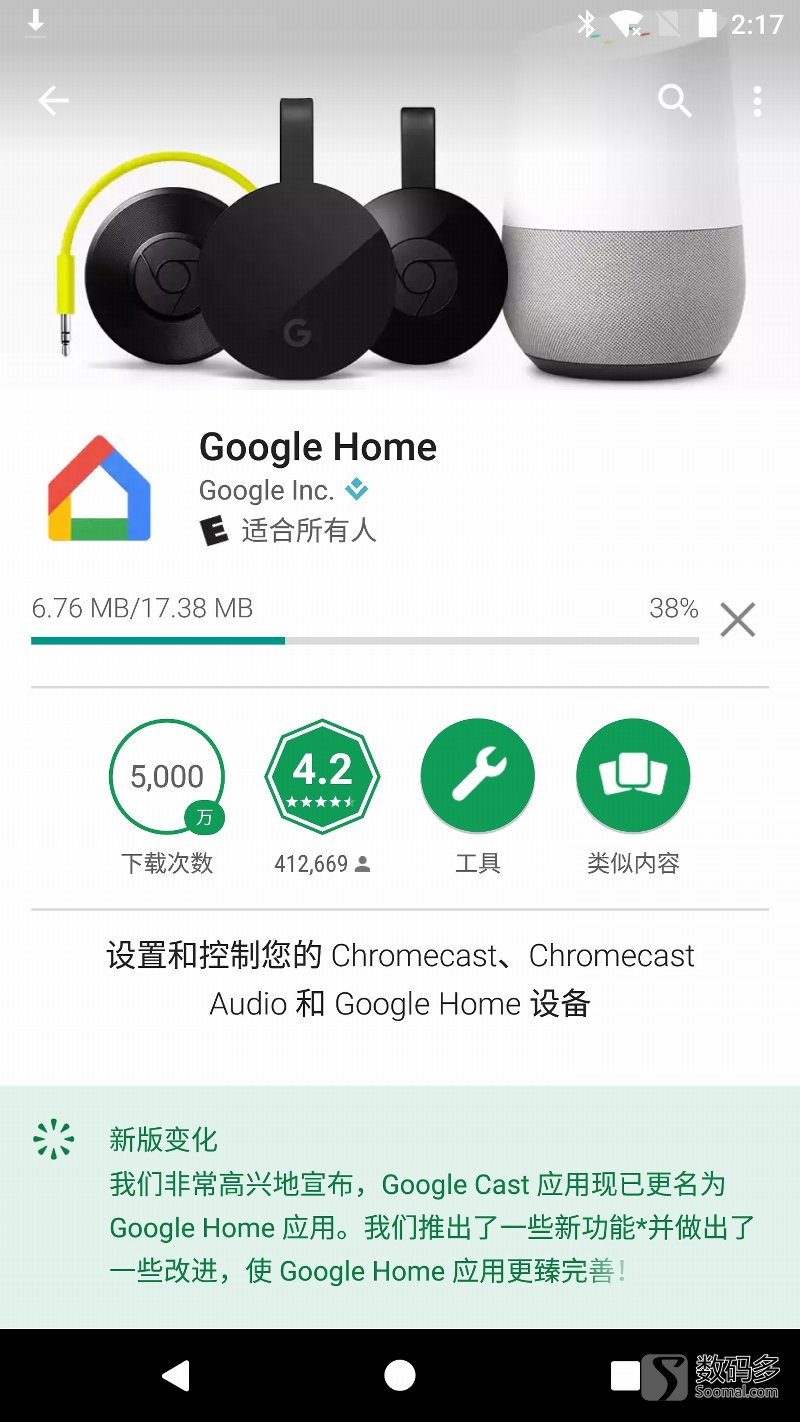
Task: Open the 4.2 star rating details
Action: [322, 776]
